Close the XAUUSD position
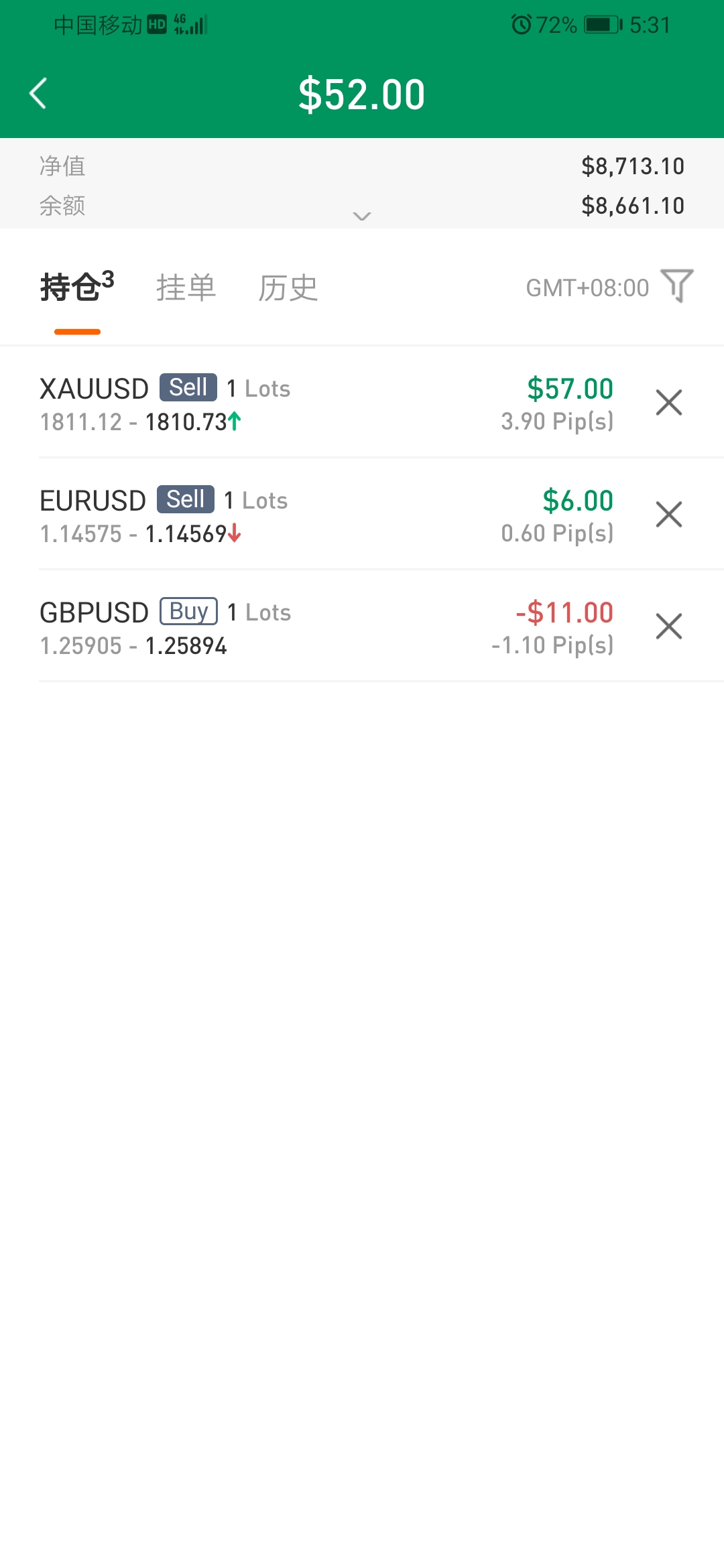 coord(669,403)
